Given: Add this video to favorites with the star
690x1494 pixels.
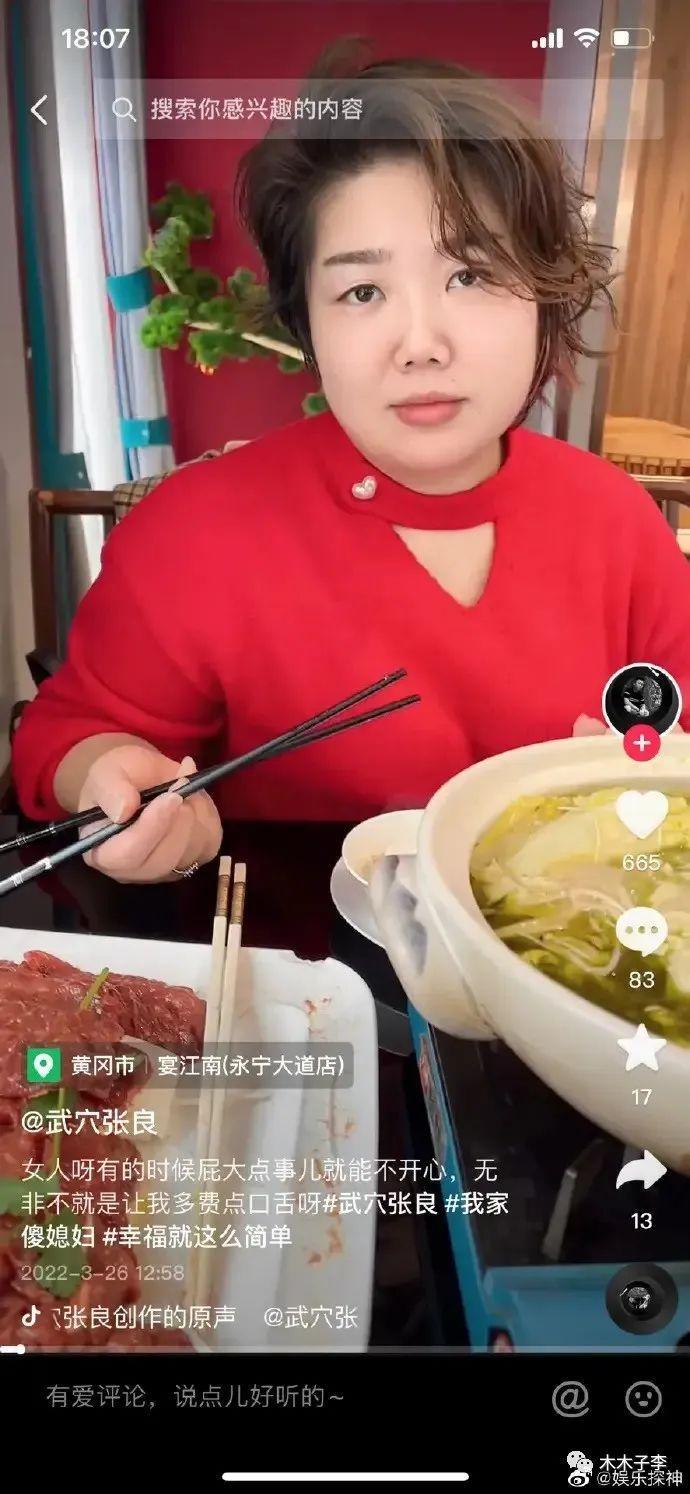Looking at the screenshot, I should click(x=641, y=1049).
